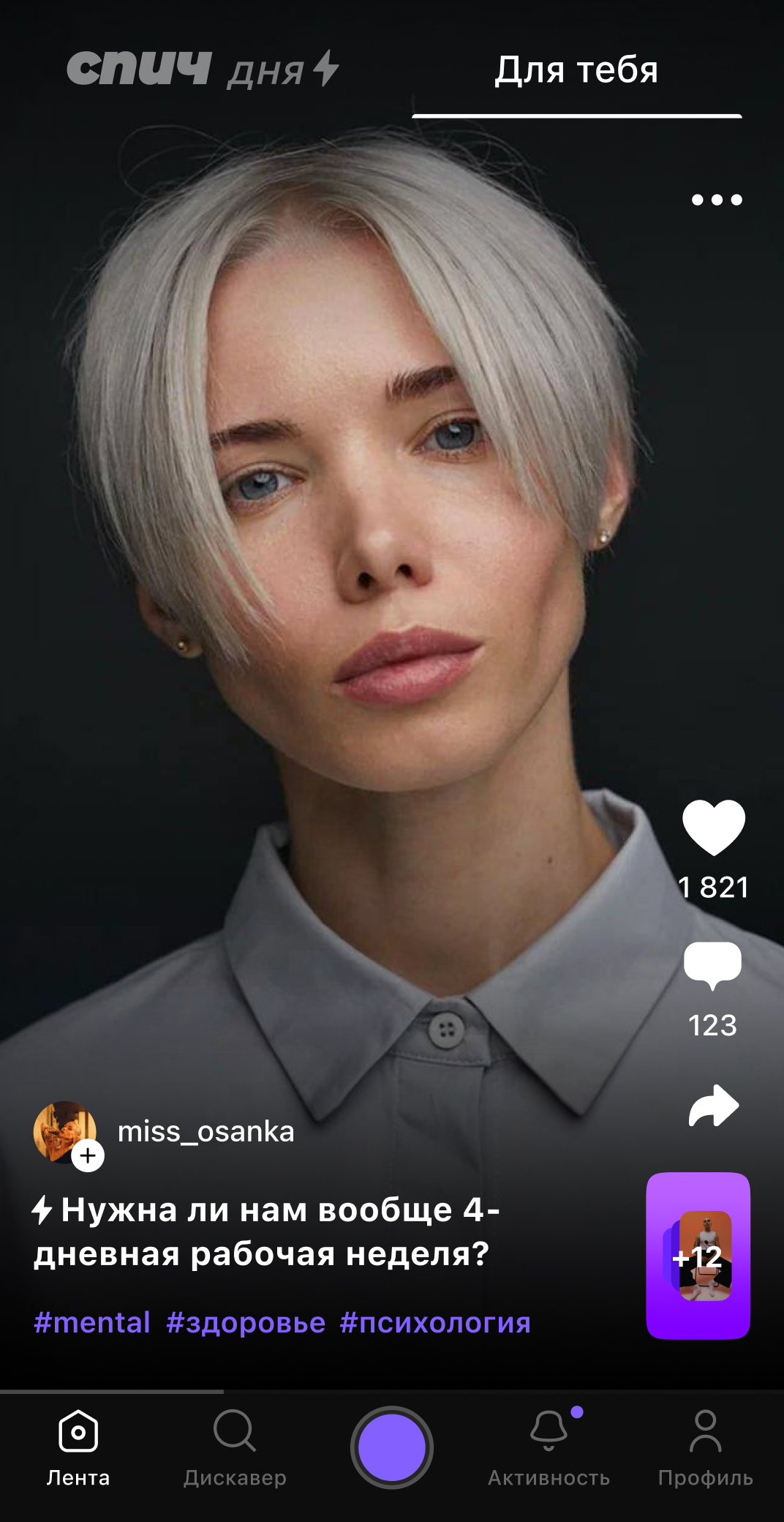The height and width of the screenshot is (1522, 784).
Task: Follow miss_osanka via the plus badge
Action: coord(88,1156)
